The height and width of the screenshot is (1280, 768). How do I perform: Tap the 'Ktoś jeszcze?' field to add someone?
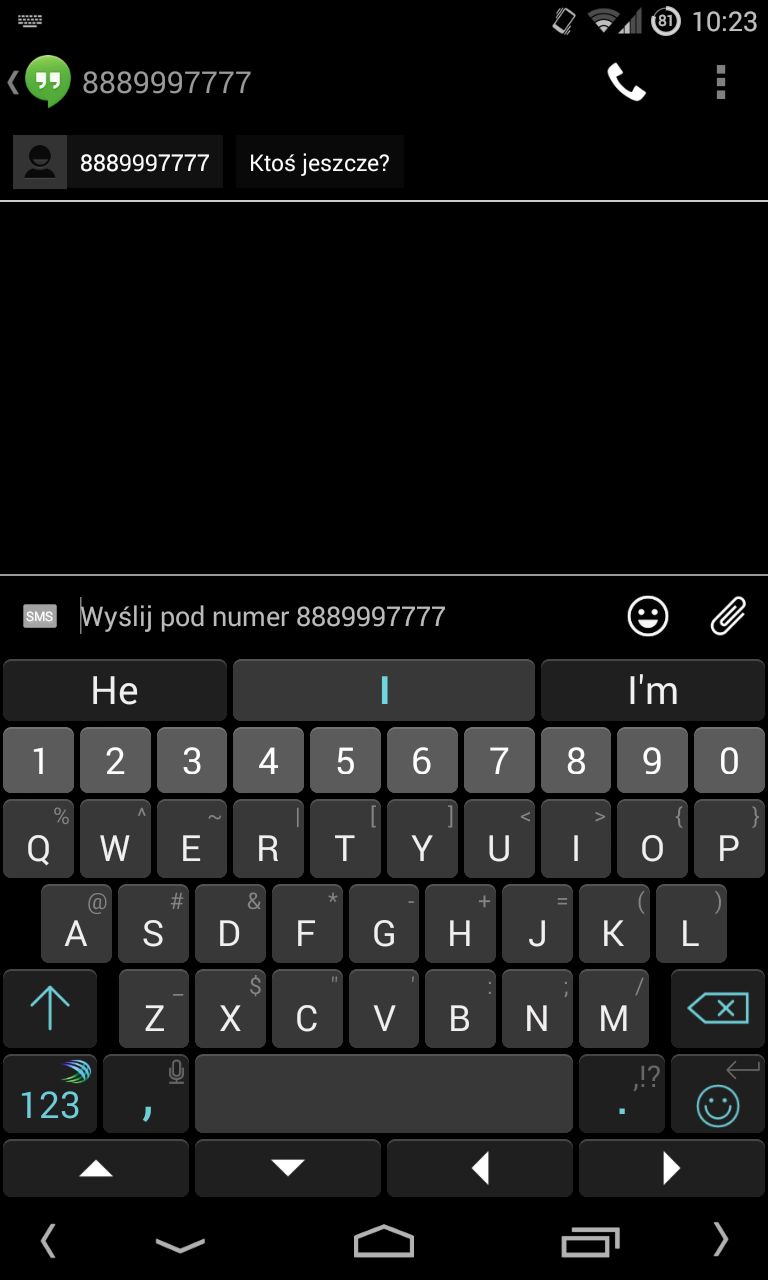pos(319,162)
